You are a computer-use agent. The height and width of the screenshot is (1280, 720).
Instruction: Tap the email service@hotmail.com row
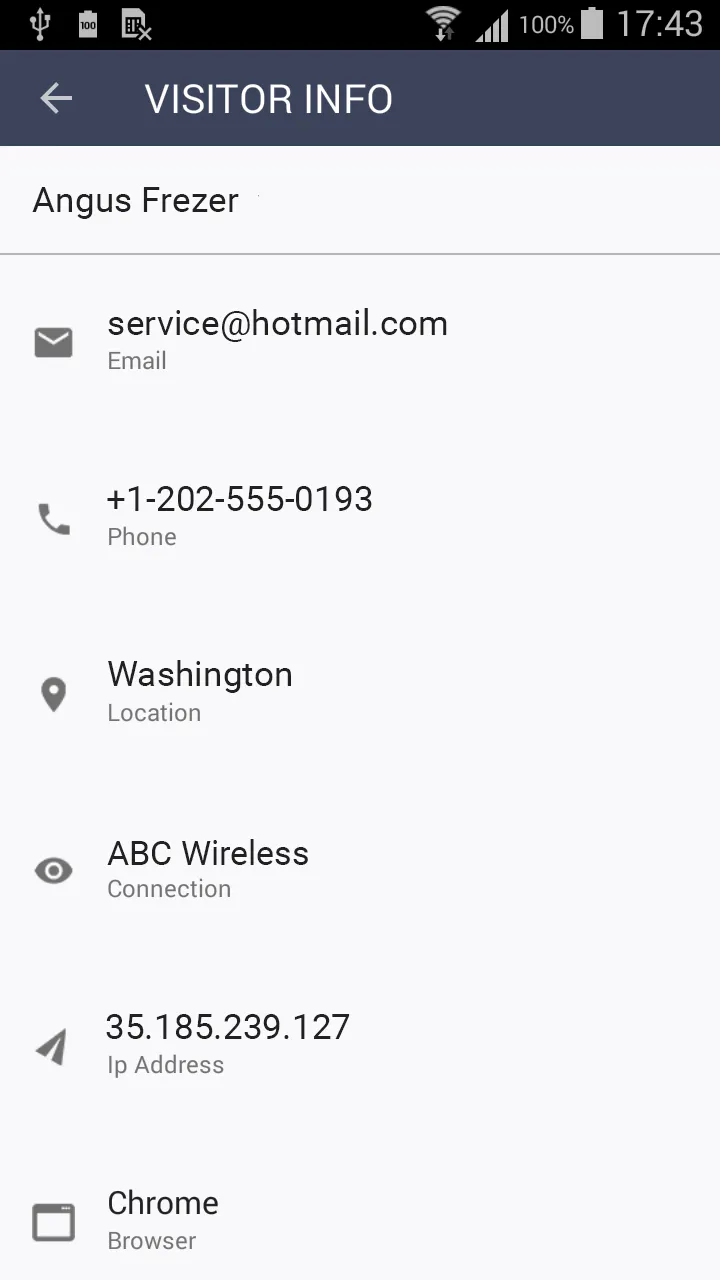360,342
